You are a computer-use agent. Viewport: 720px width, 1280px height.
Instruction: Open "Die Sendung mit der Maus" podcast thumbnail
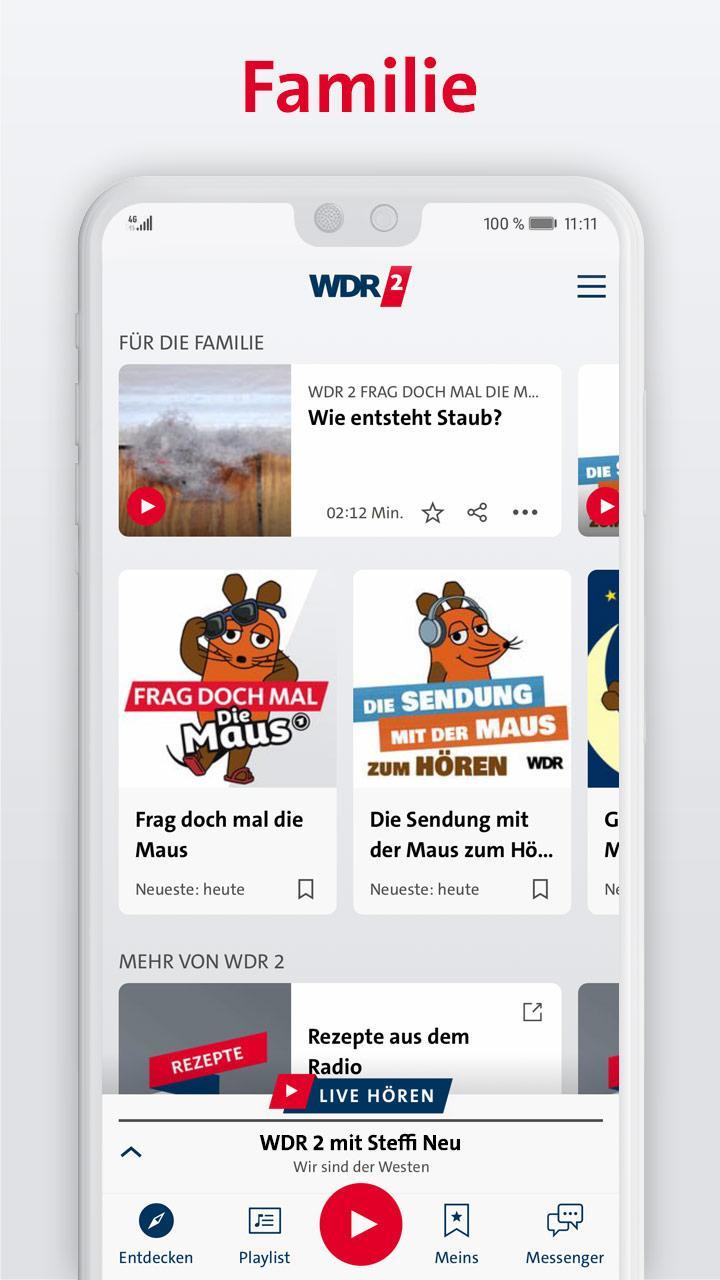coord(461,678)
